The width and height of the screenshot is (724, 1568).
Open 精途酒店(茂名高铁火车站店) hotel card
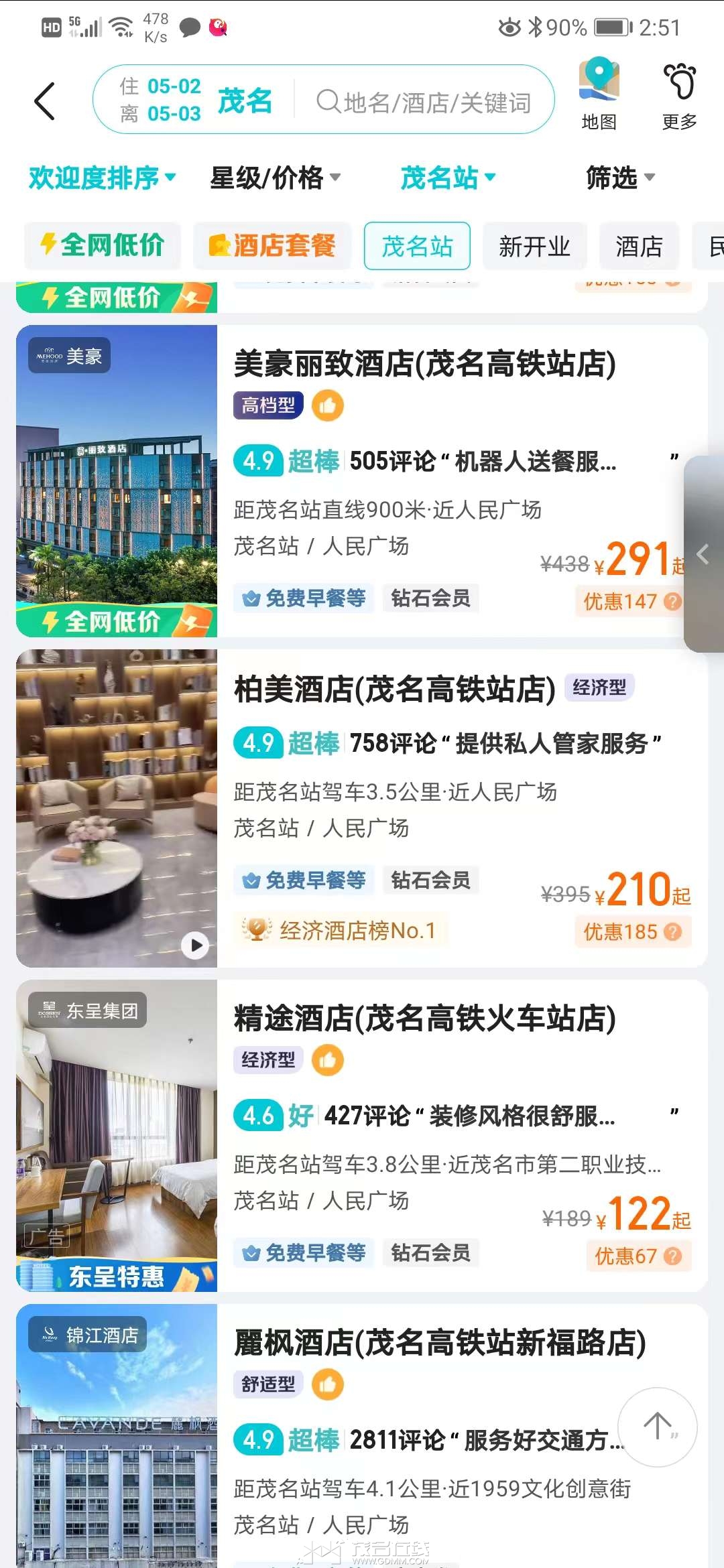pyautogui.click(x=362, y=1136)
